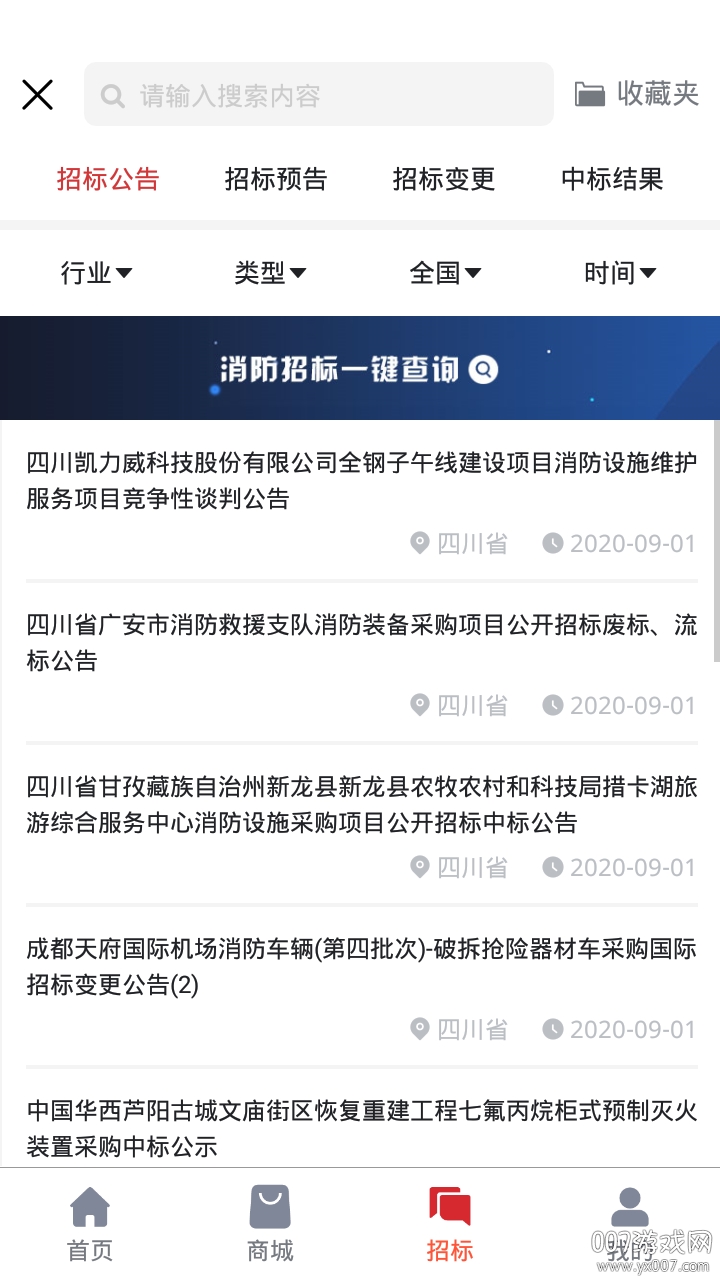The height and width of the screenshot is (1280, 720).
Task: Open the 全国 region dropdown
Action: pos(445,272)
